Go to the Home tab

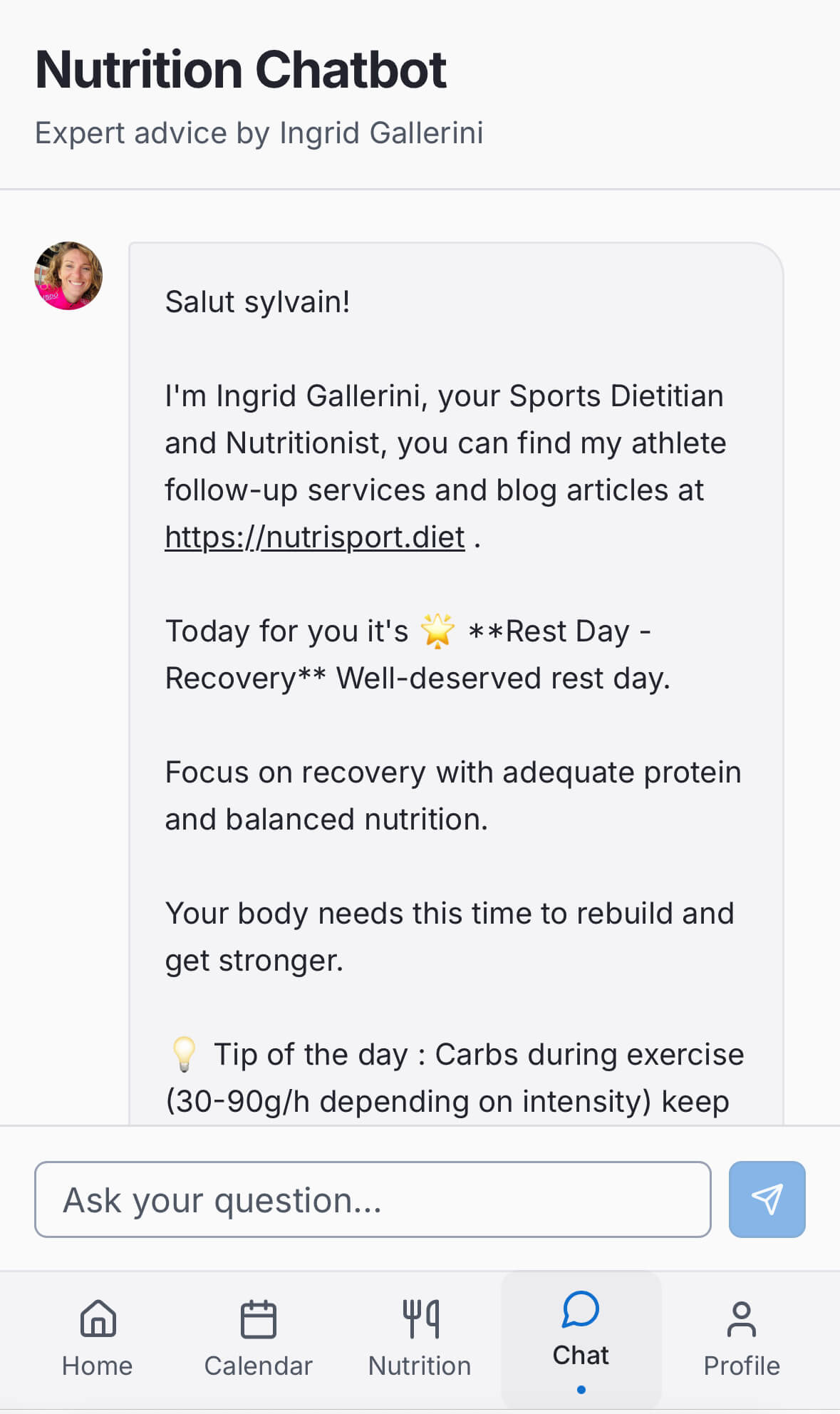tap(98, 1338)
